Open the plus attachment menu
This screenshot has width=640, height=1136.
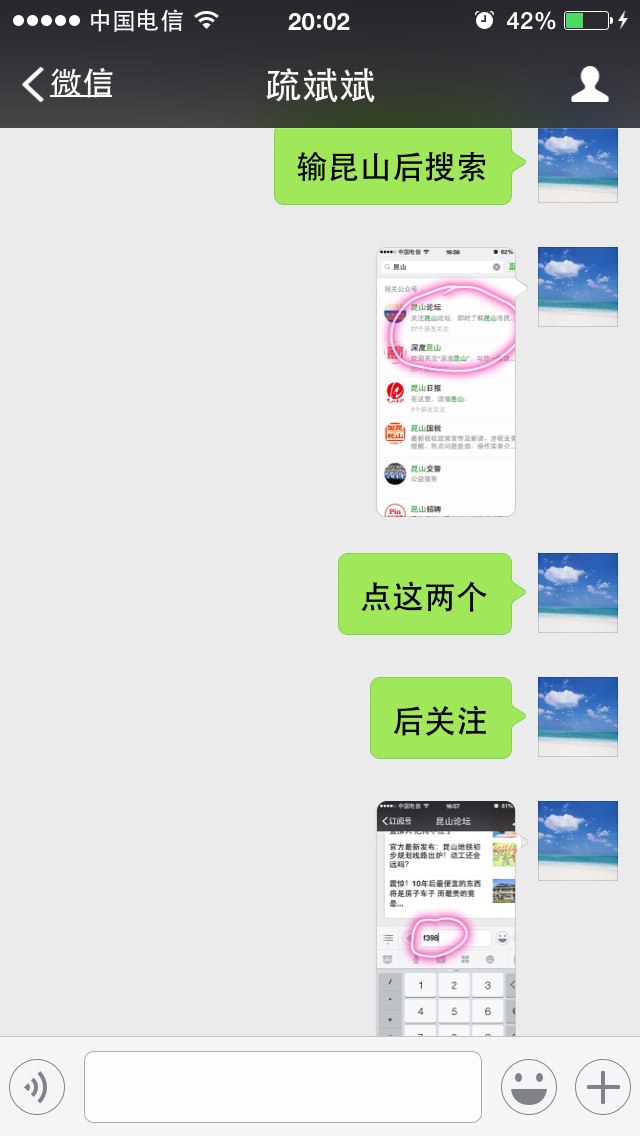pyautogui.click(x=603, y=1087)
